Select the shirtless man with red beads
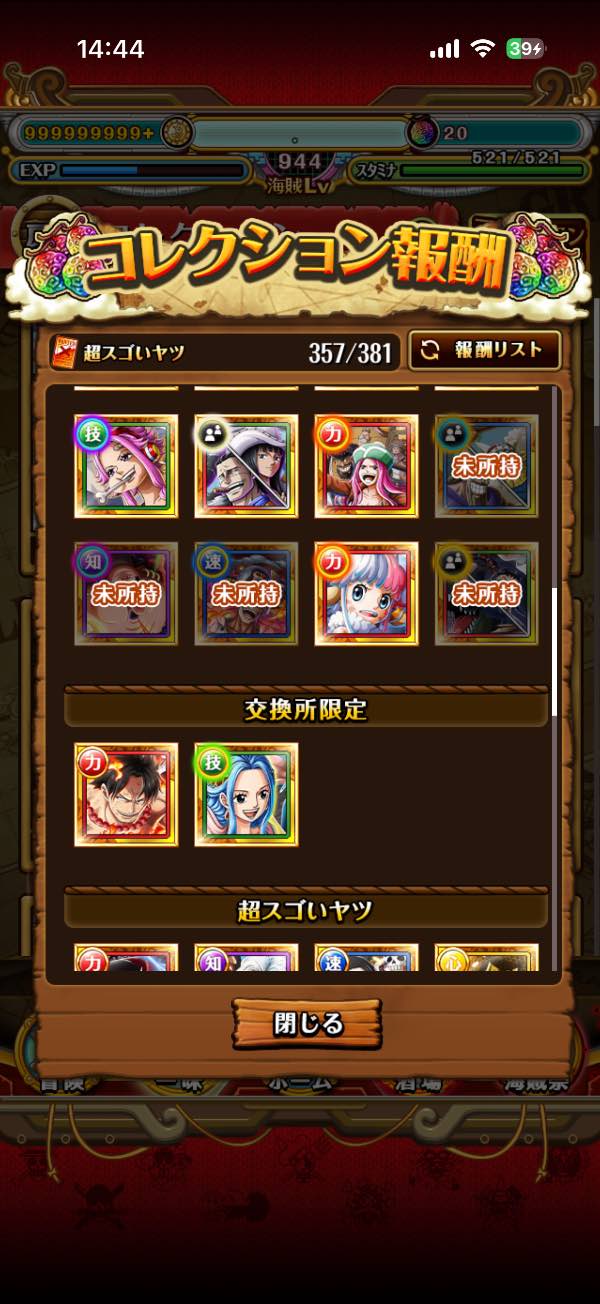 tap(126, 794)
